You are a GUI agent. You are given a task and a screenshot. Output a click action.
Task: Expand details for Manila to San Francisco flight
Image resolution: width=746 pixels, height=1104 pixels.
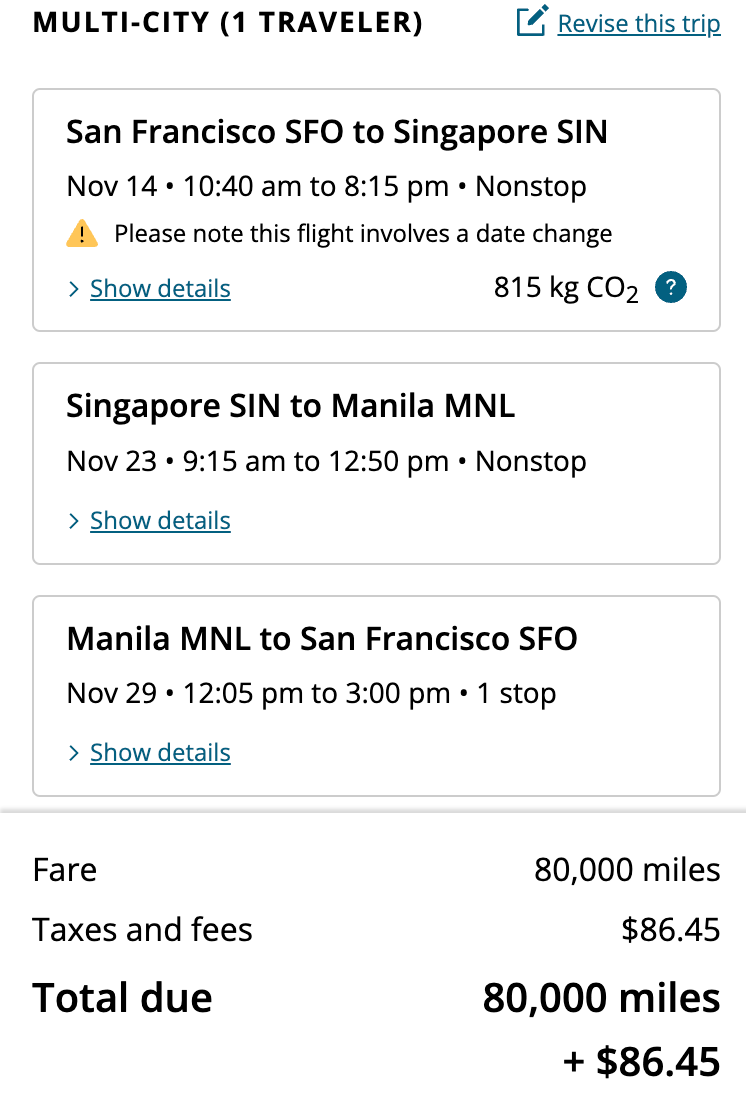pos(160,752)
